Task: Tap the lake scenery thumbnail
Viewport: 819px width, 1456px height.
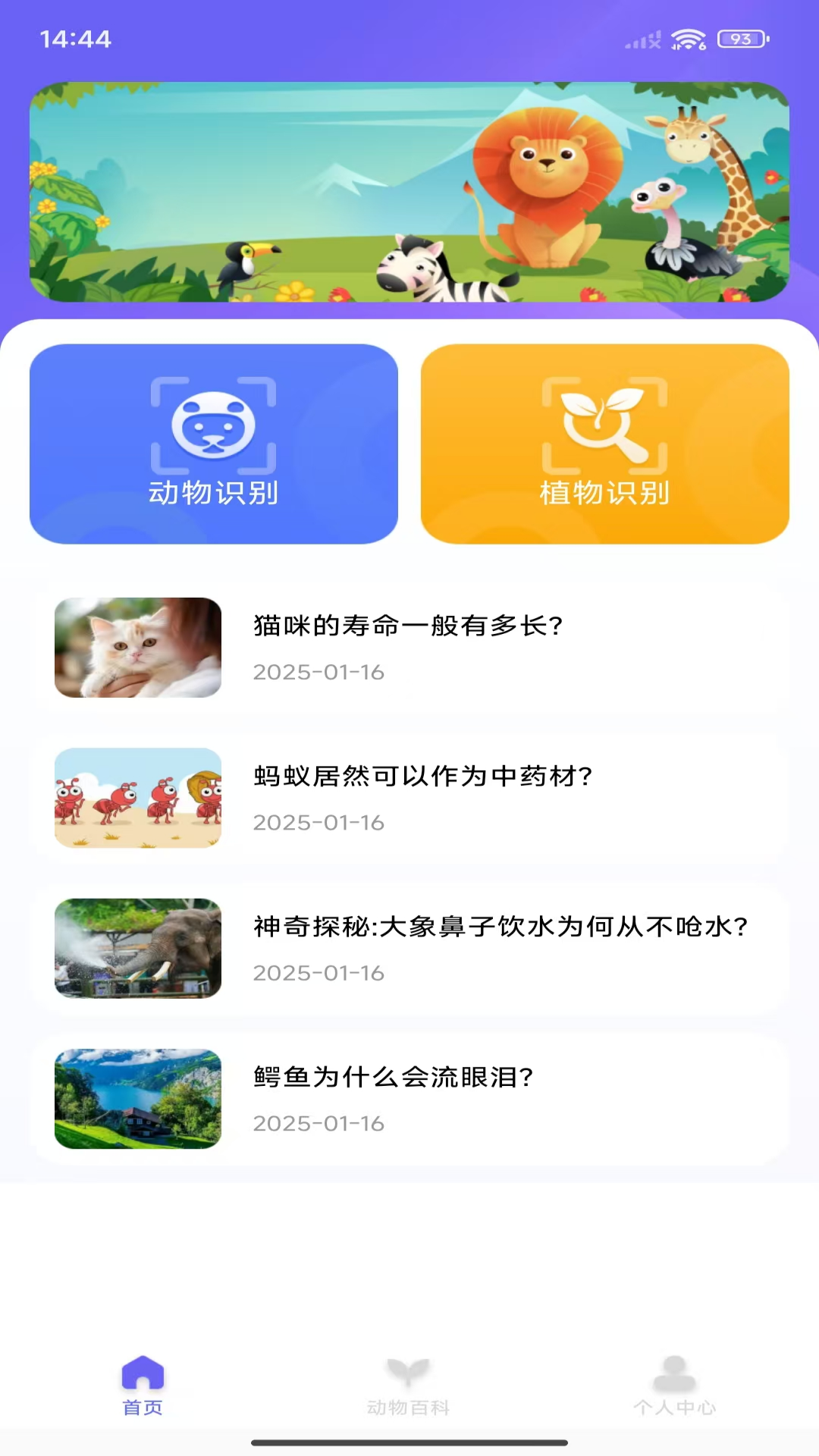Action: point(137,1100)
